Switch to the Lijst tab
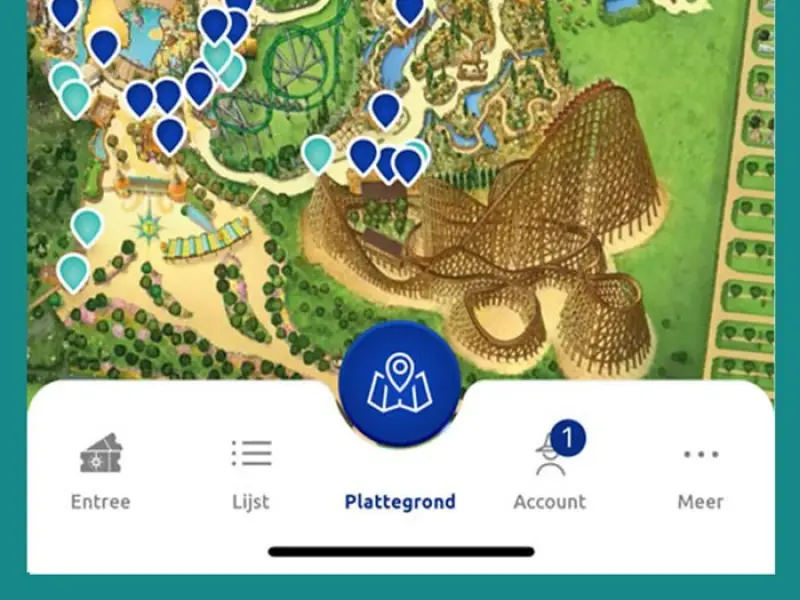 tap(250, 470)
